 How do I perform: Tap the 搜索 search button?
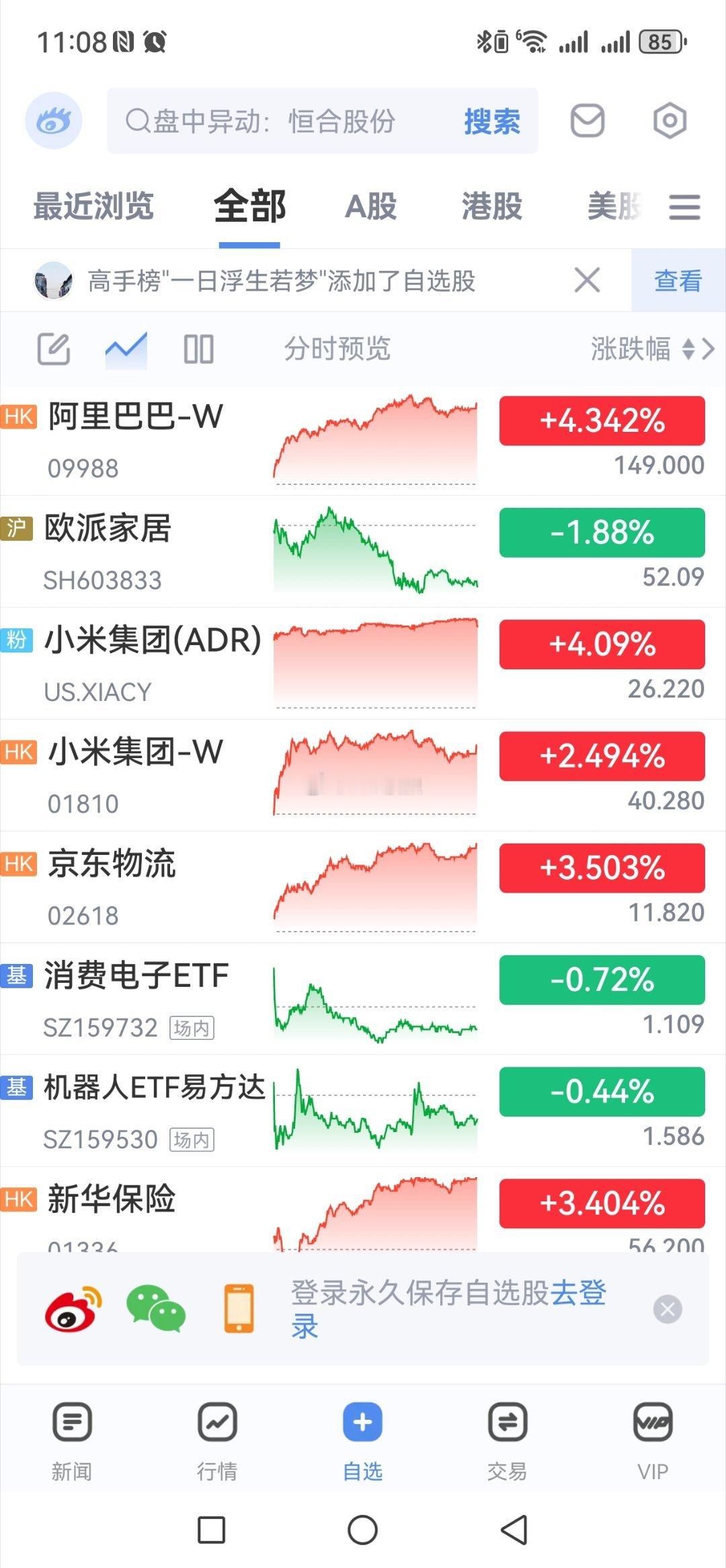point(491,122)
